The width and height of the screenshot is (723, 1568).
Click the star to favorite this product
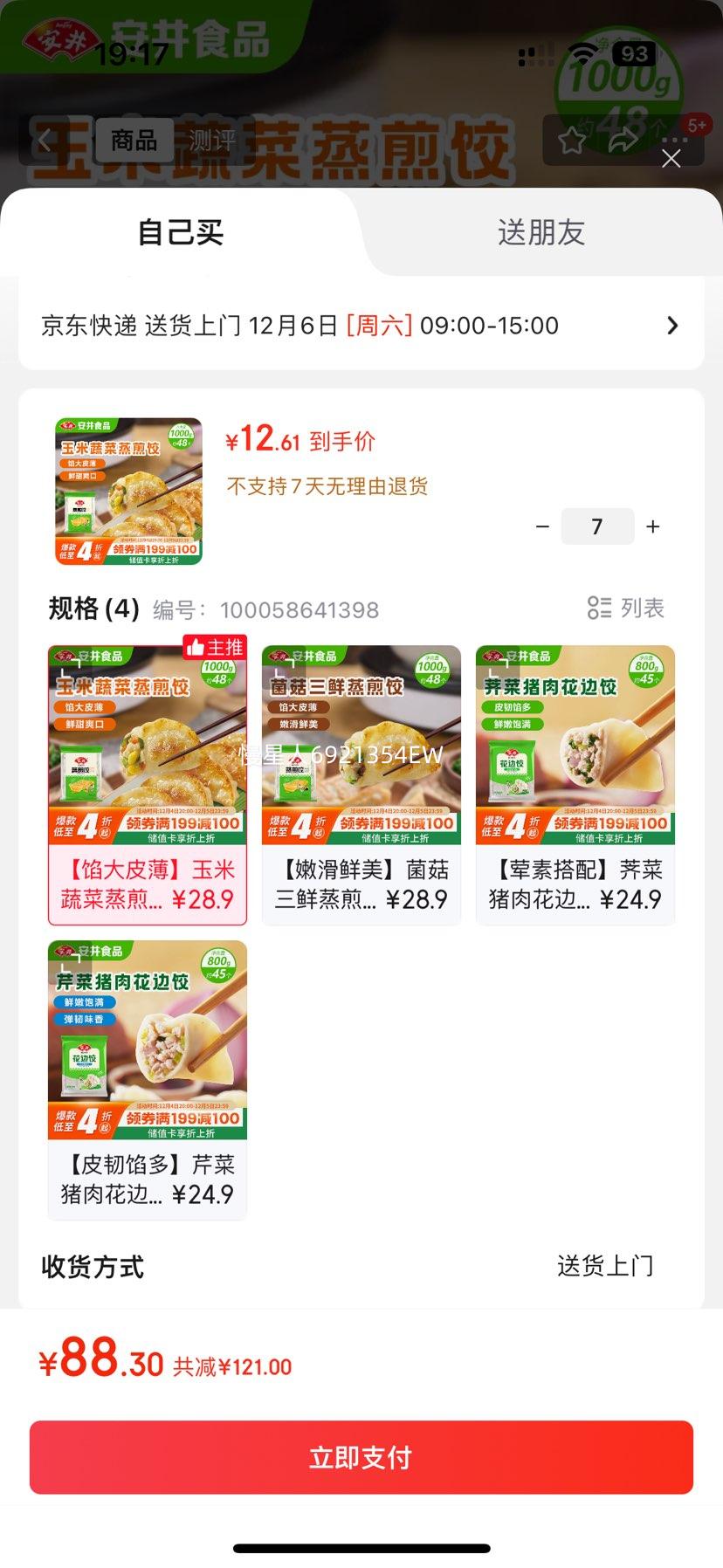click(572, 141)
